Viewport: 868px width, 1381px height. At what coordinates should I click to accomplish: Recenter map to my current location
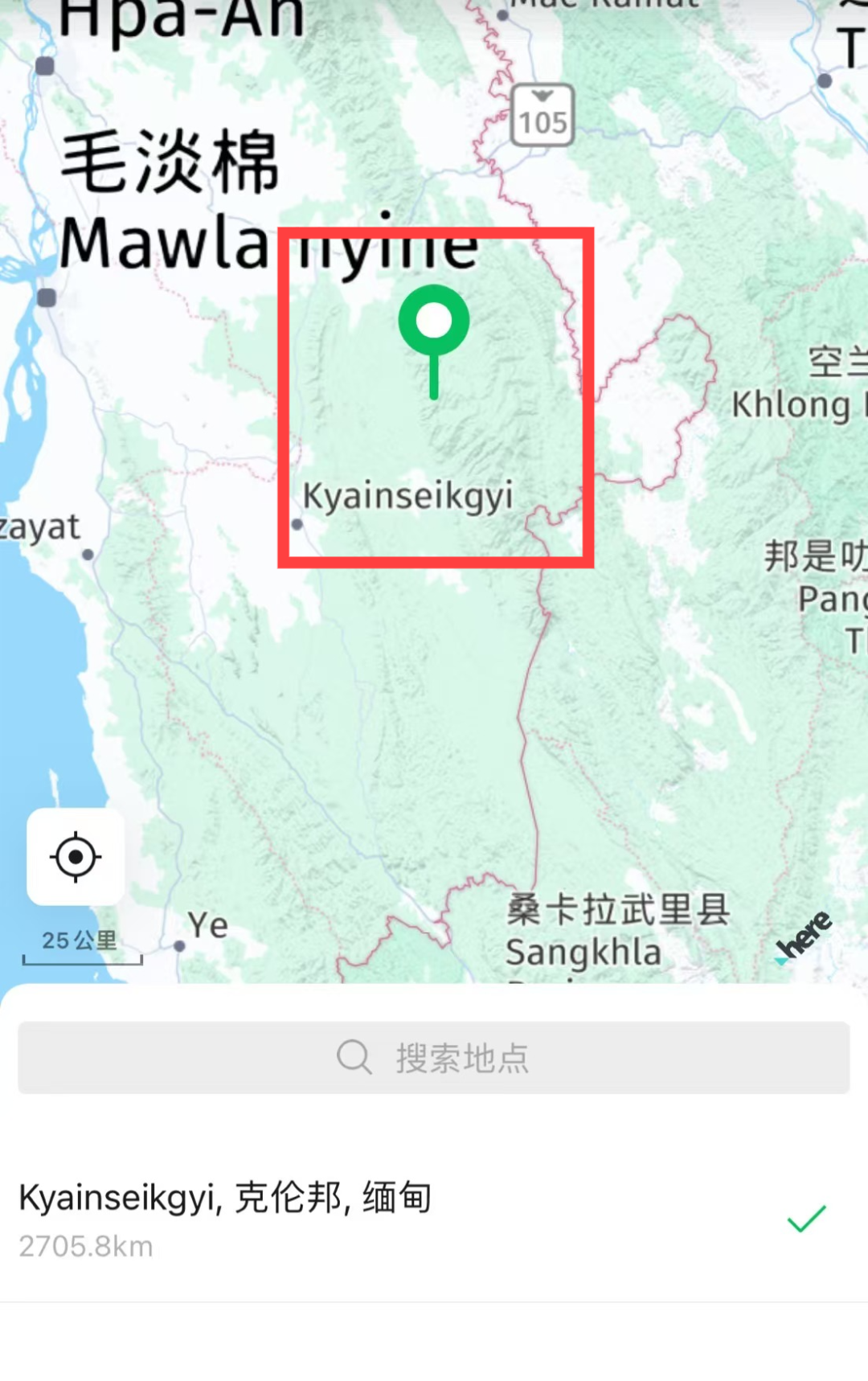point(76,857)
